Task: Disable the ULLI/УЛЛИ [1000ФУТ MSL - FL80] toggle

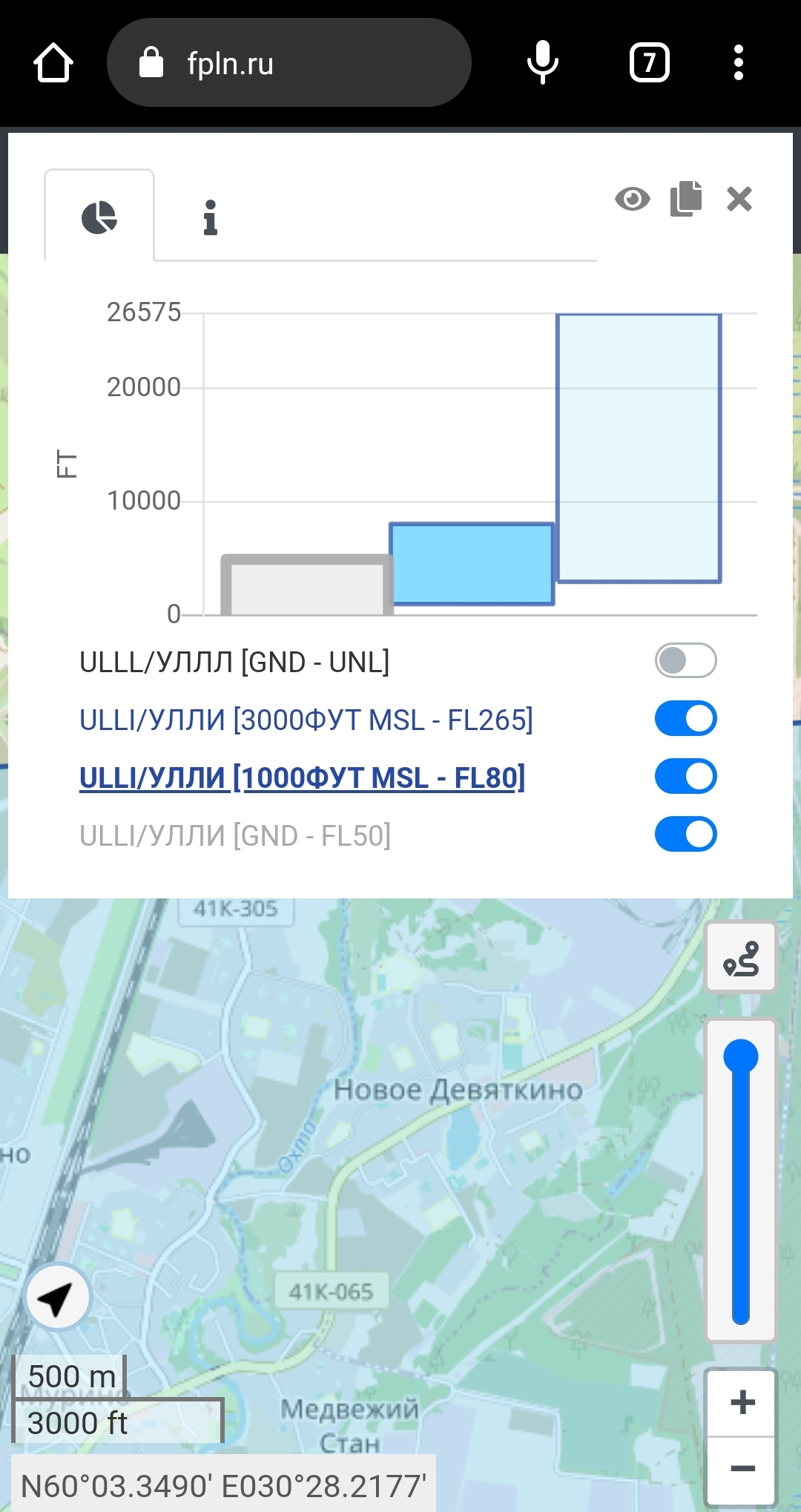Action: [x=685, y=776]
